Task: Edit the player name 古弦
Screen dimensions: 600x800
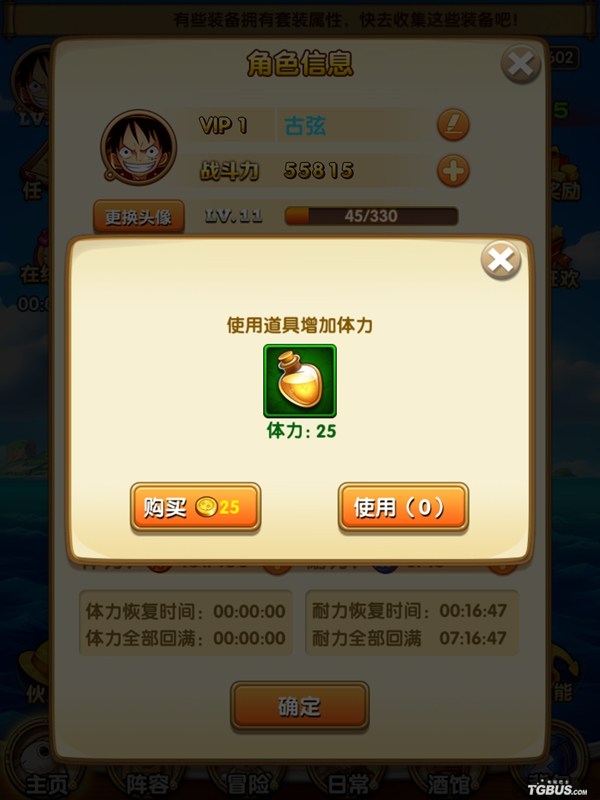Action: click(453, 126)
